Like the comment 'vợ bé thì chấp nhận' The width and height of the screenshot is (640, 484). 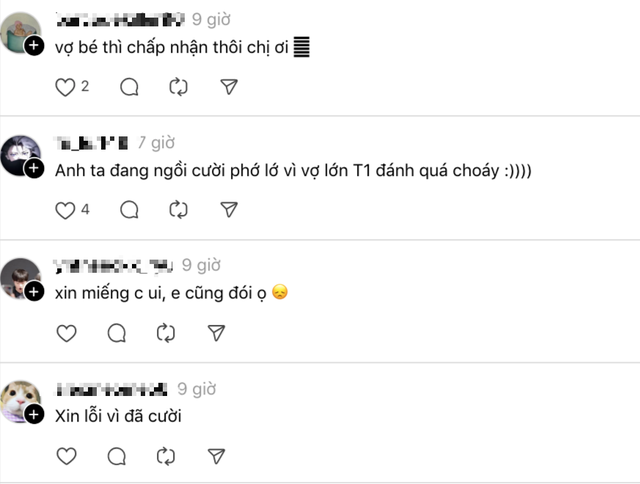click(66, 87)
